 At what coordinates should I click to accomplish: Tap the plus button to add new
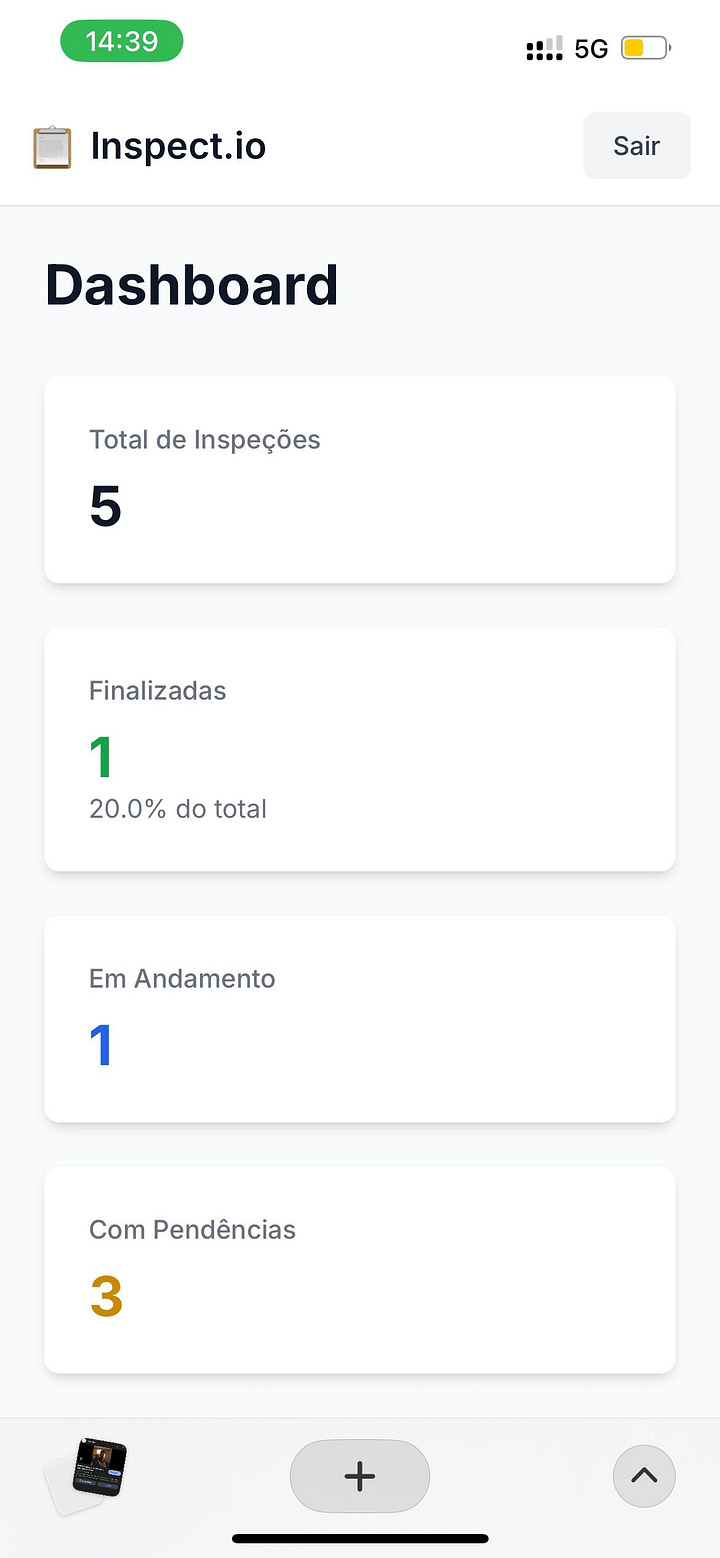[x=360, y=1476]
